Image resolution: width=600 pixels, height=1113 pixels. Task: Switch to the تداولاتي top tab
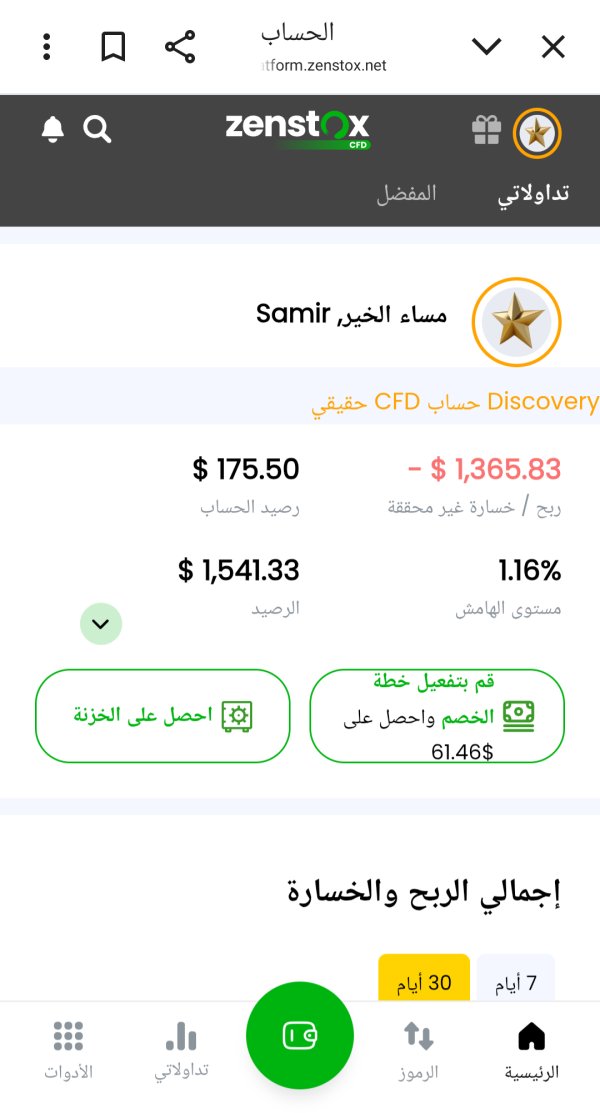[533, 194]
